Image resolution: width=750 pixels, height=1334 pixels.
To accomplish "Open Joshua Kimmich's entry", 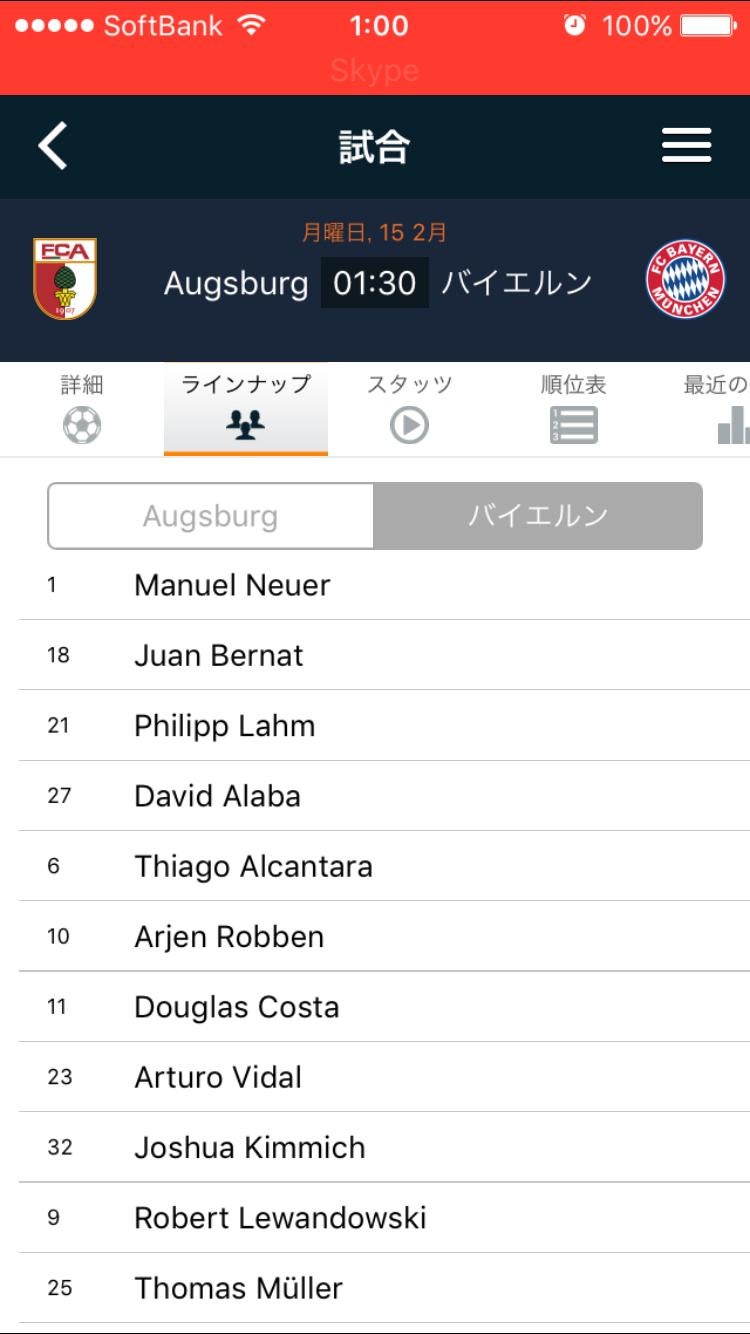I will pyautogui.click(x=384, y=1147).
